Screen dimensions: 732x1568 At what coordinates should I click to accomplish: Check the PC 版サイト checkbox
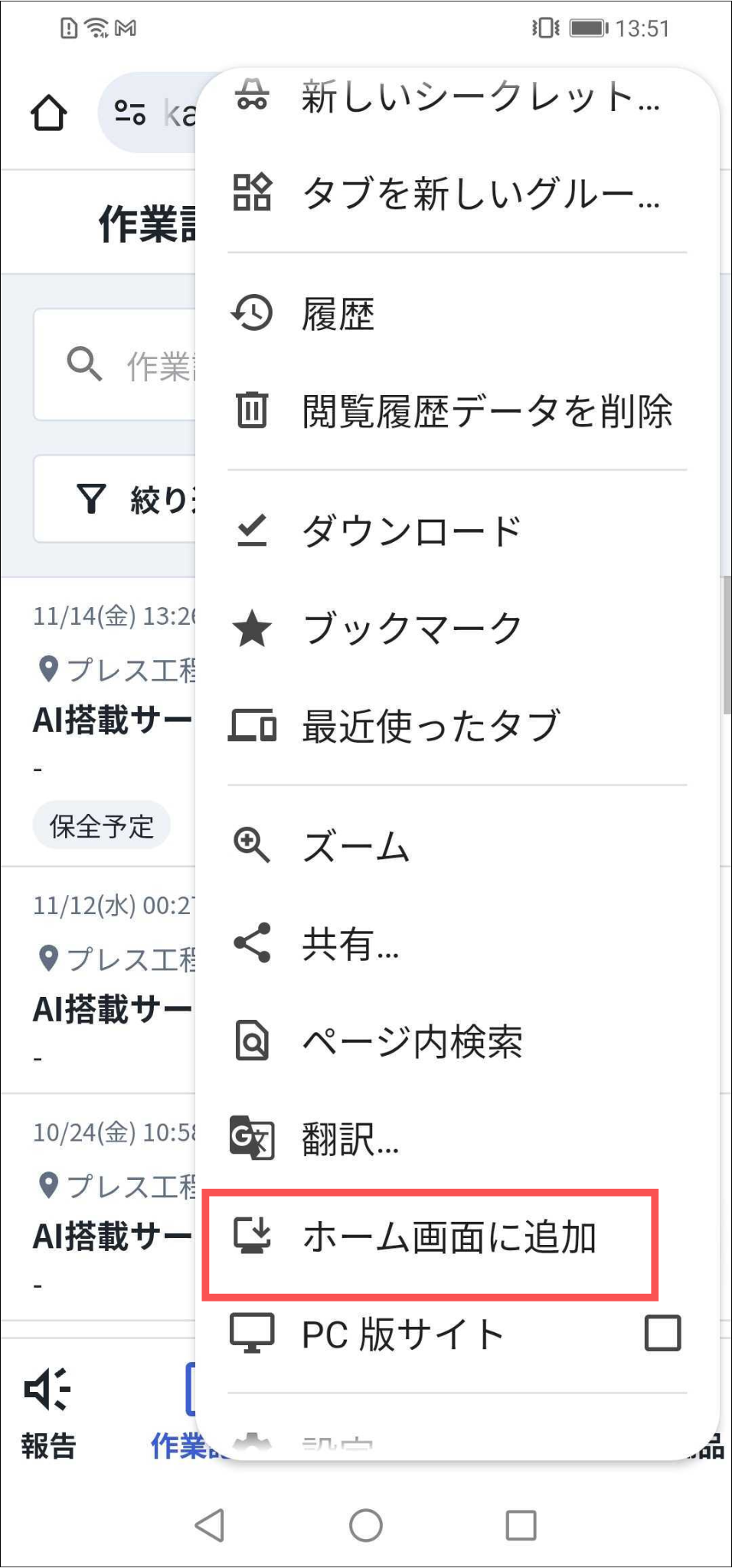coord(662,1333)
